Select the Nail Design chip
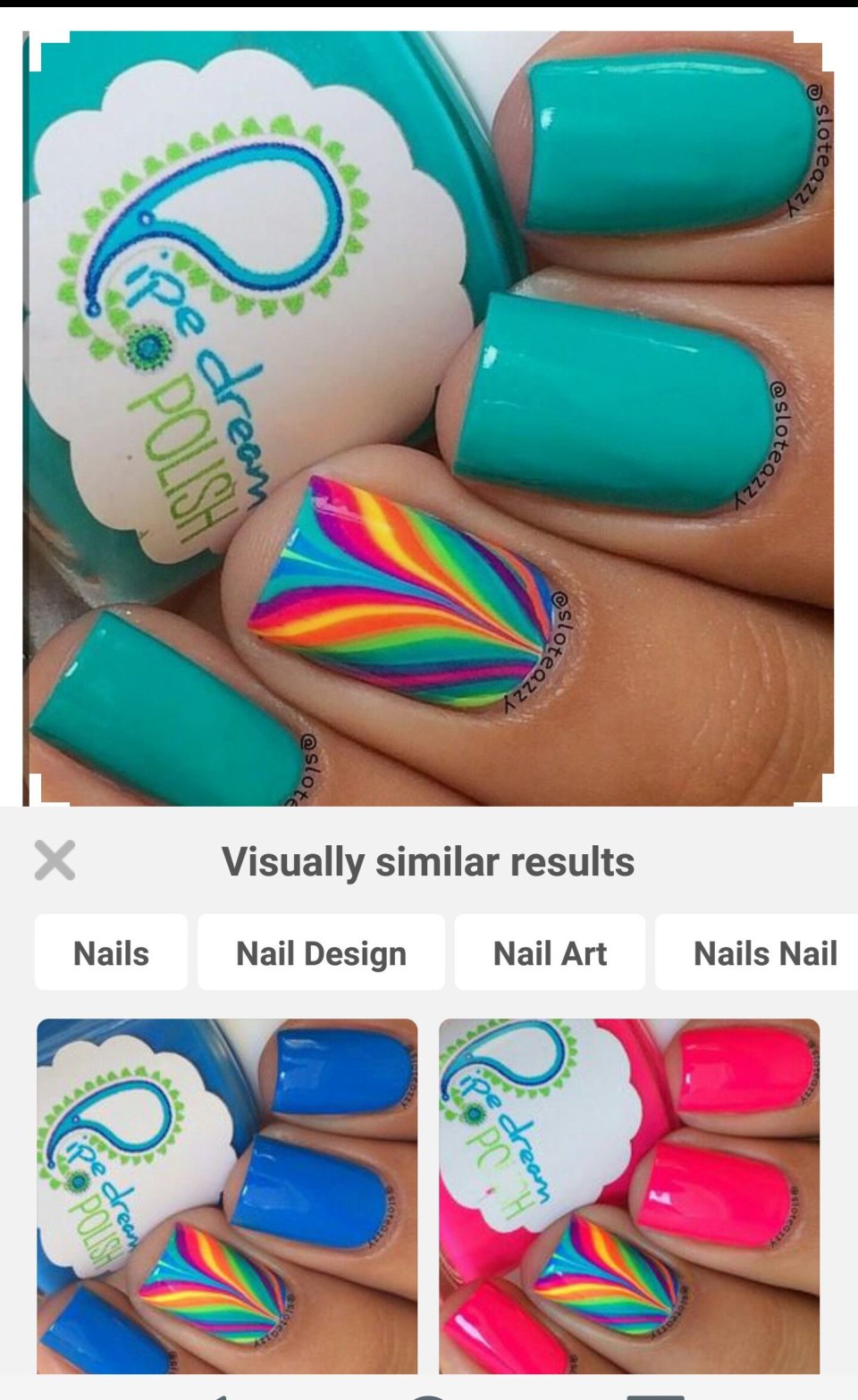Image resolution: width=858 pixels, height=1400 pixels. (x=321, y=952)
